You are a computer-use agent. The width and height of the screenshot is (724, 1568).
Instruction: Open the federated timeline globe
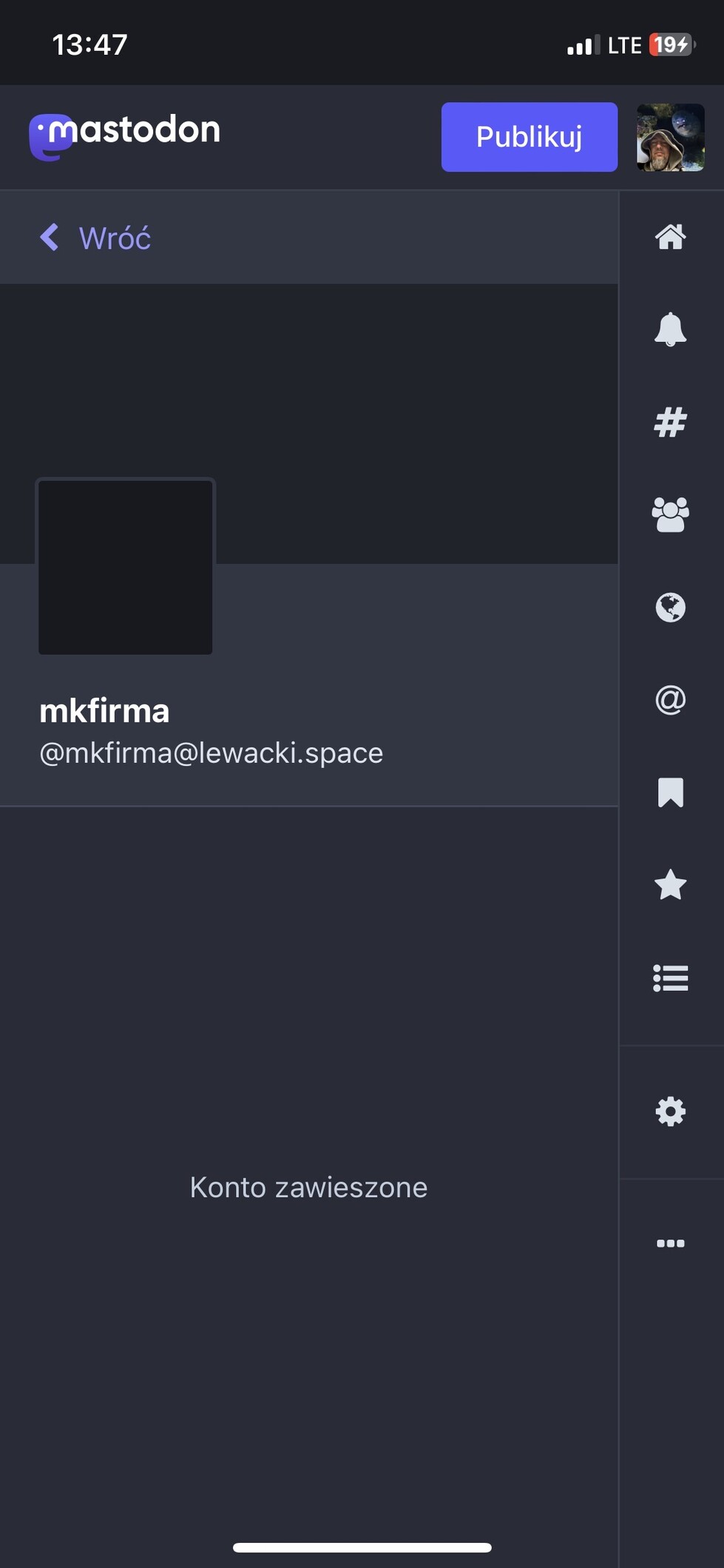pos(670,608)
